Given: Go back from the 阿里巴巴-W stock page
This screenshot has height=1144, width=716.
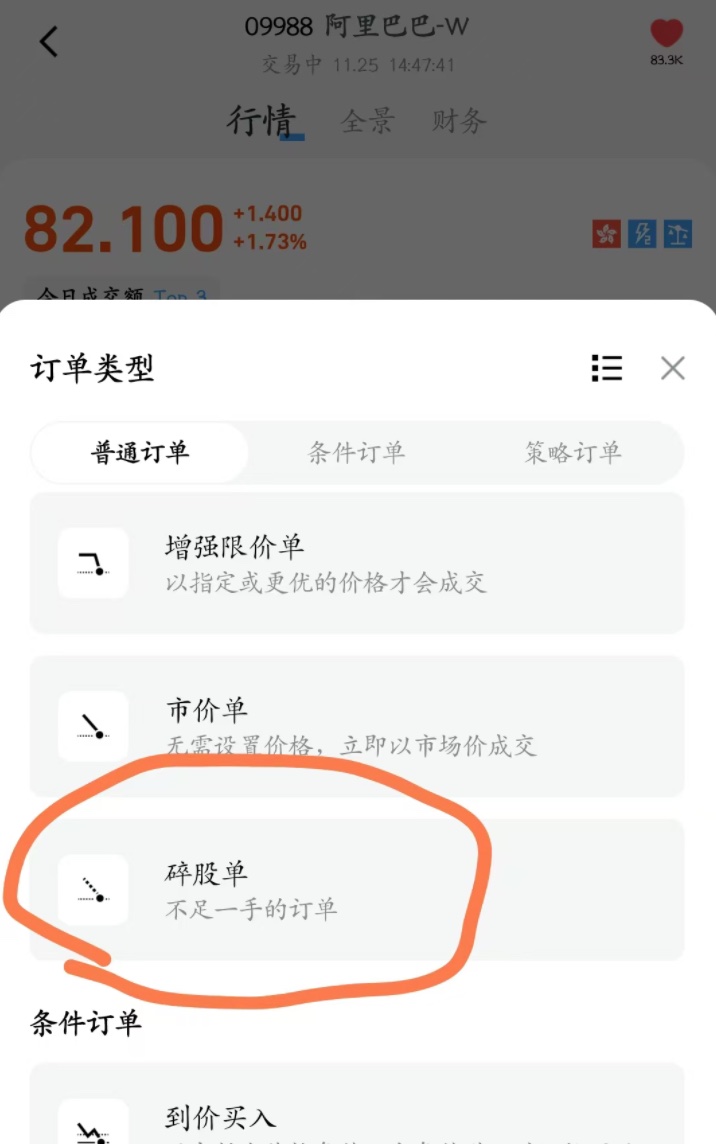Looking at the screenshot, I should [x=48, y=42].
